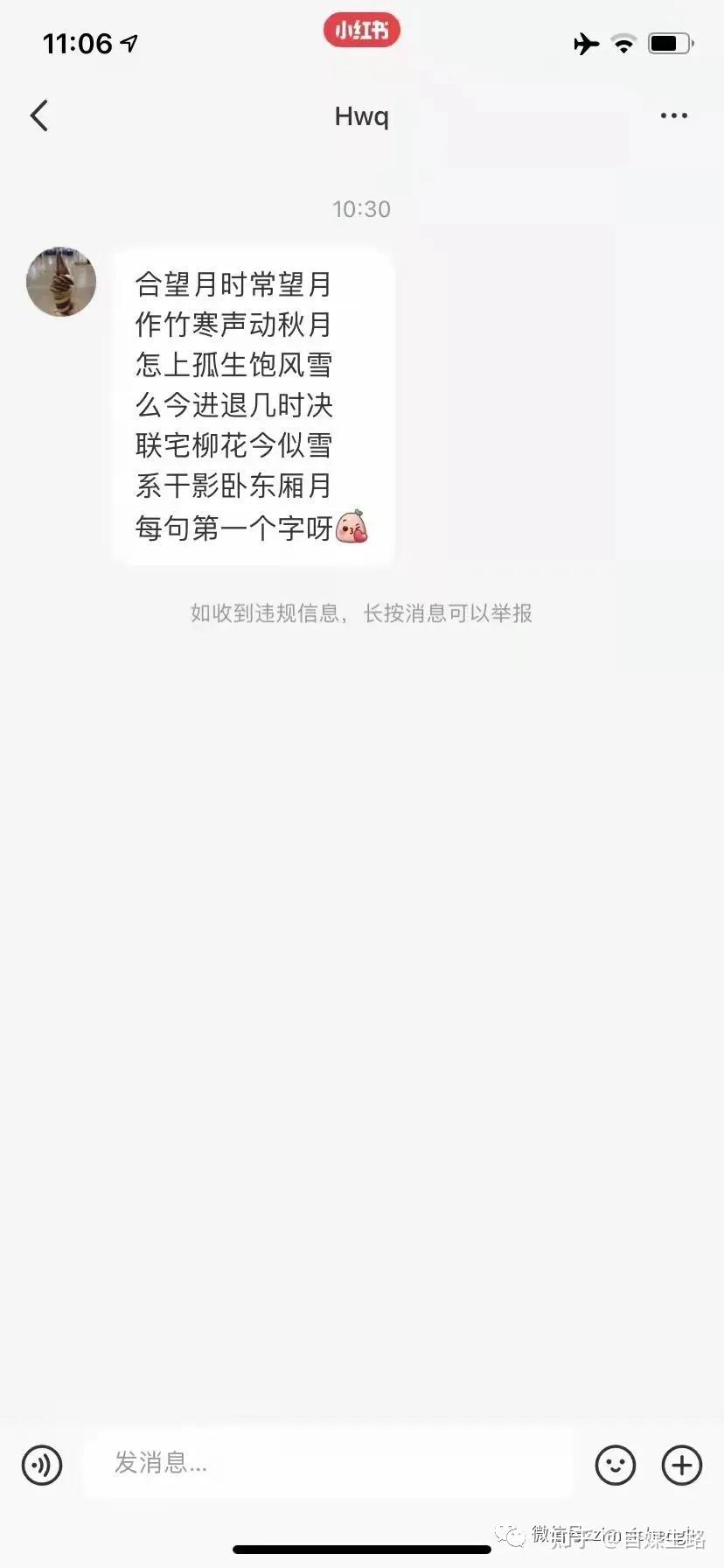The width and height of the screenshot is (724, 1568).
Task: Open the emoji picker
Action: [616, 1464]
